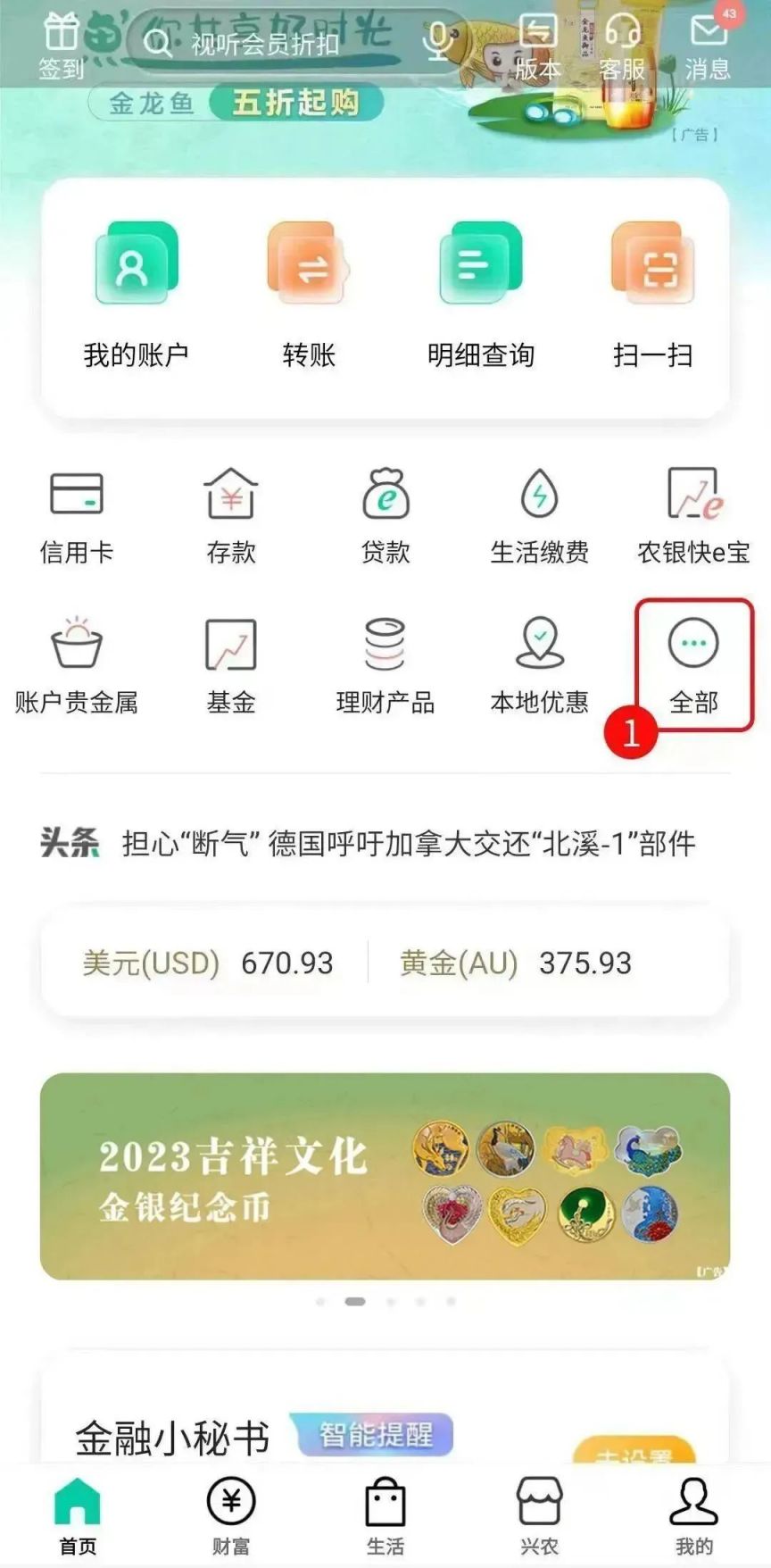Read the 头条 headline about 北溪-1
771x1568 pixels.
[408, 843]
